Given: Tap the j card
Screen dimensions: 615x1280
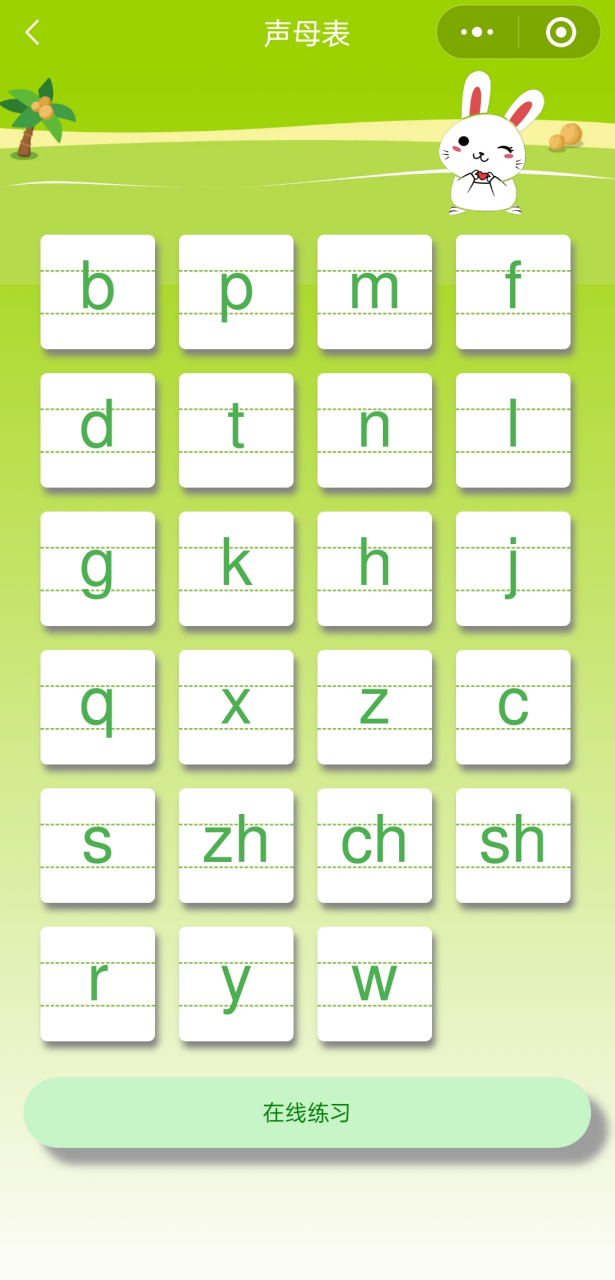Looking at the screenshot, I should pyautogui.click(x=513, y=569).
